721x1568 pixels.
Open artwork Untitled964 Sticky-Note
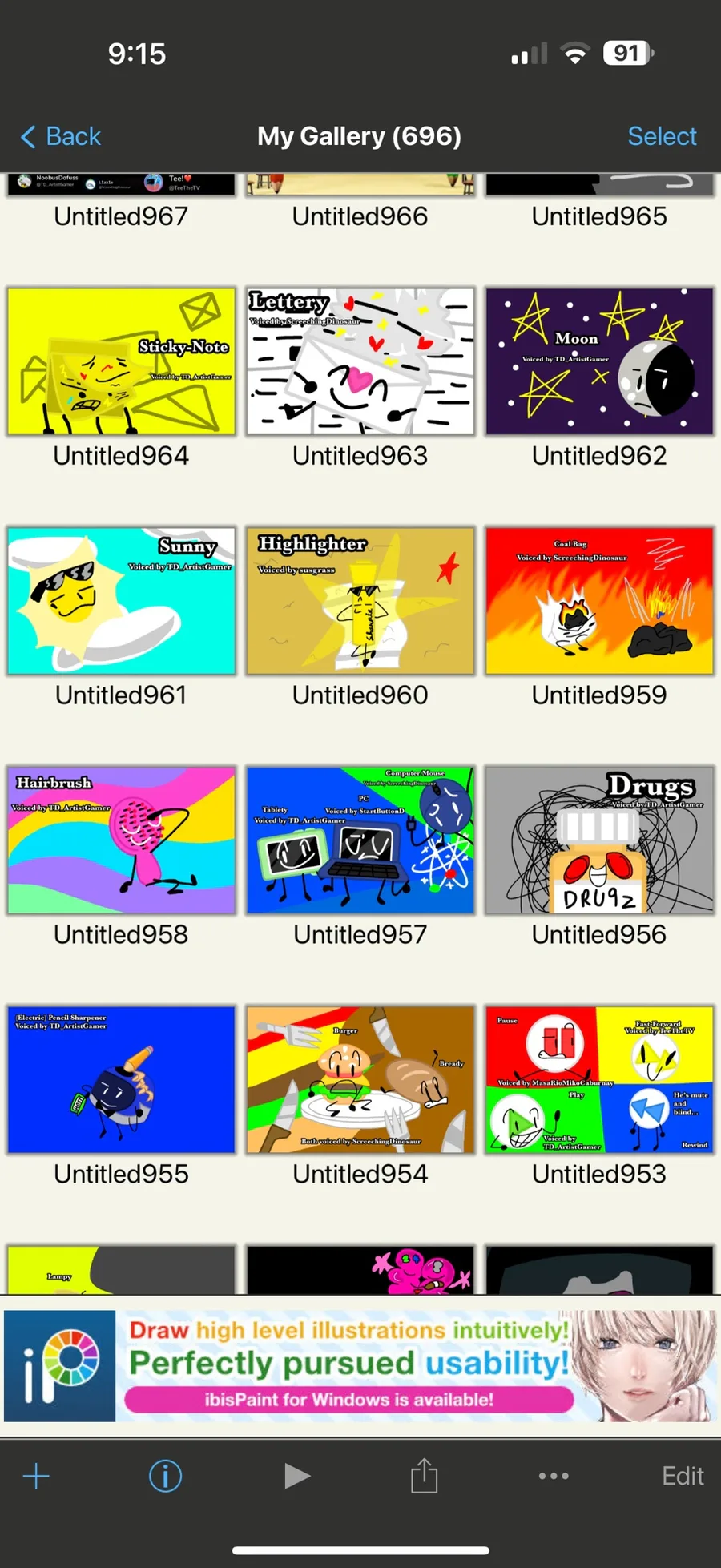point(121,361)
